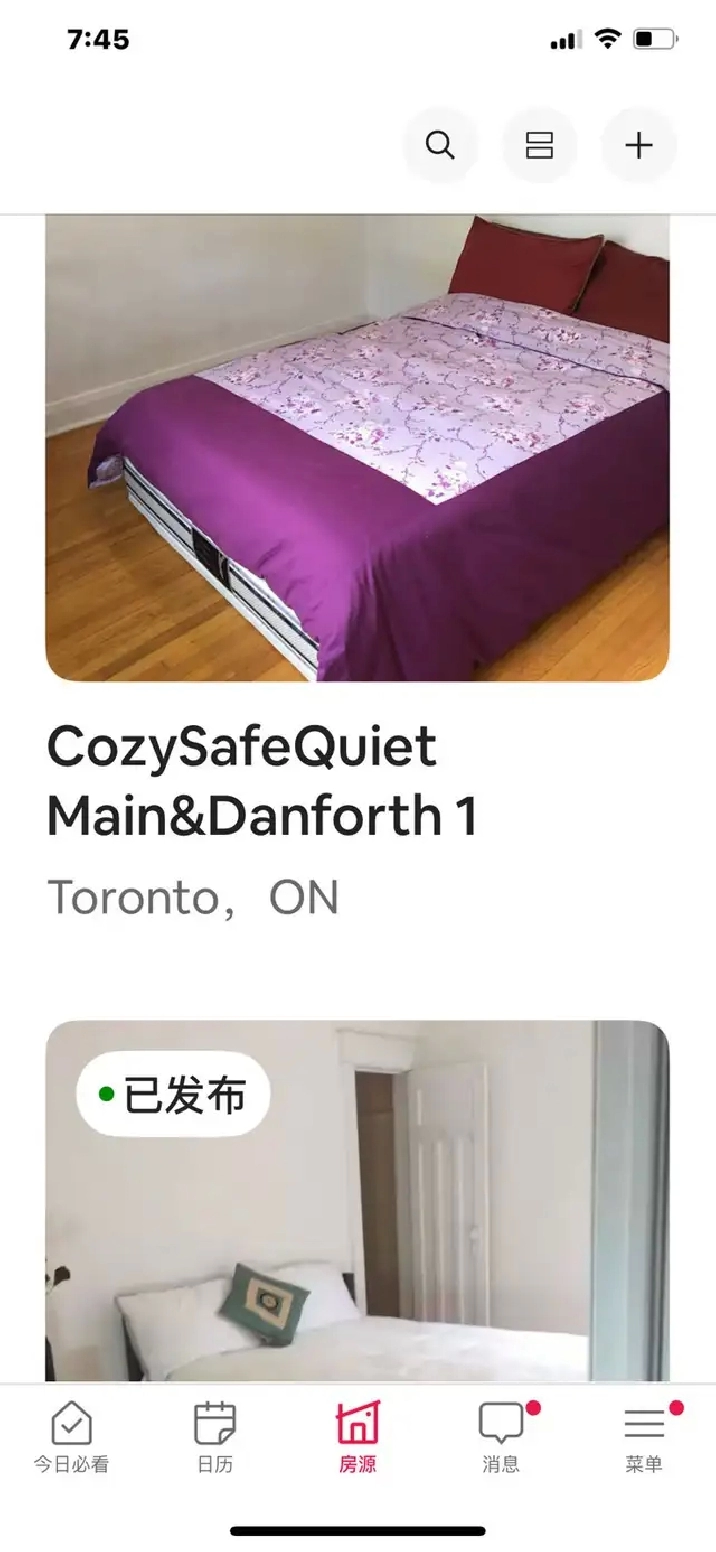The image size is (716, 1552).
Task: Switch to the 今日必看 tab
Action: click(71, 1438)
